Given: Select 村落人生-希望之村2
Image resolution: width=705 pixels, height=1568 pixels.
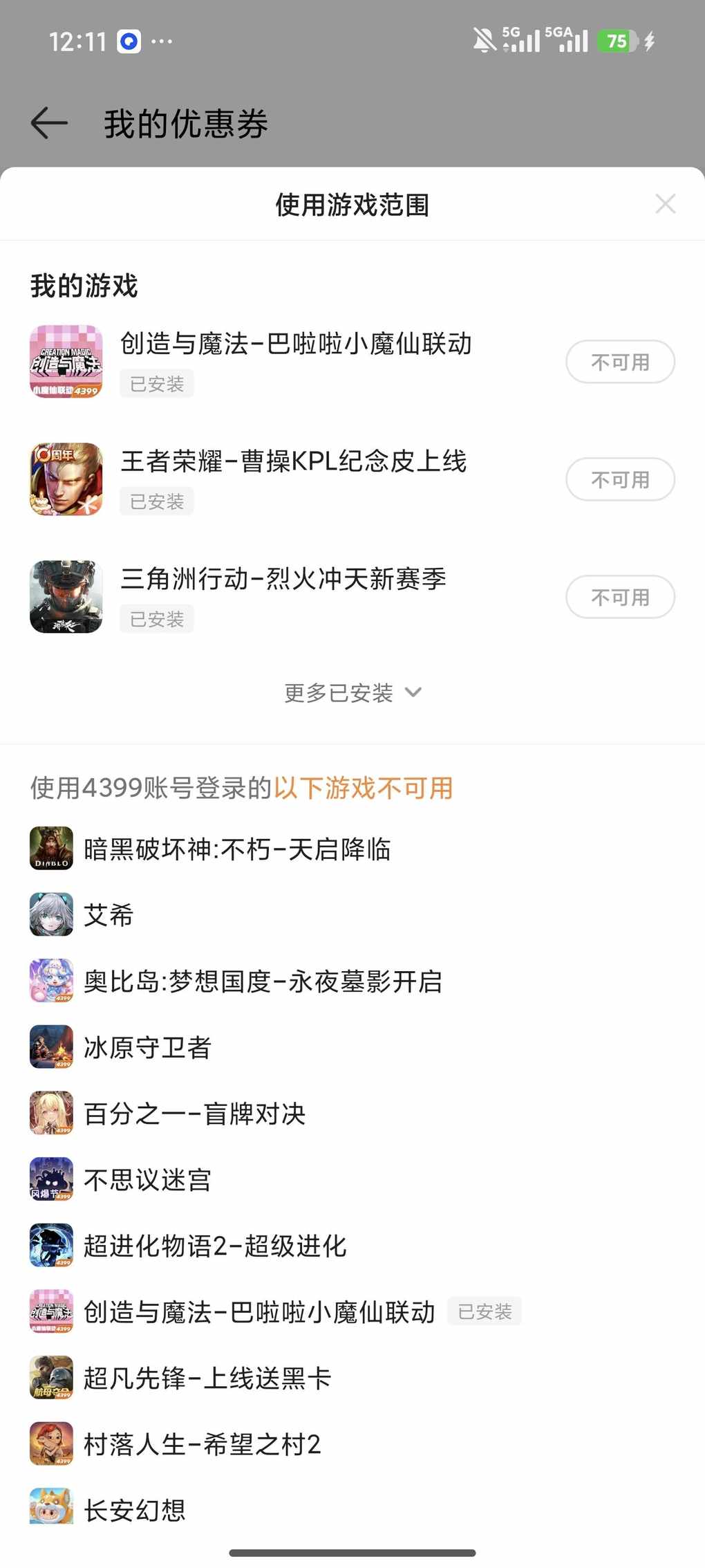Looking at the screenshot, I should 202,1444.
